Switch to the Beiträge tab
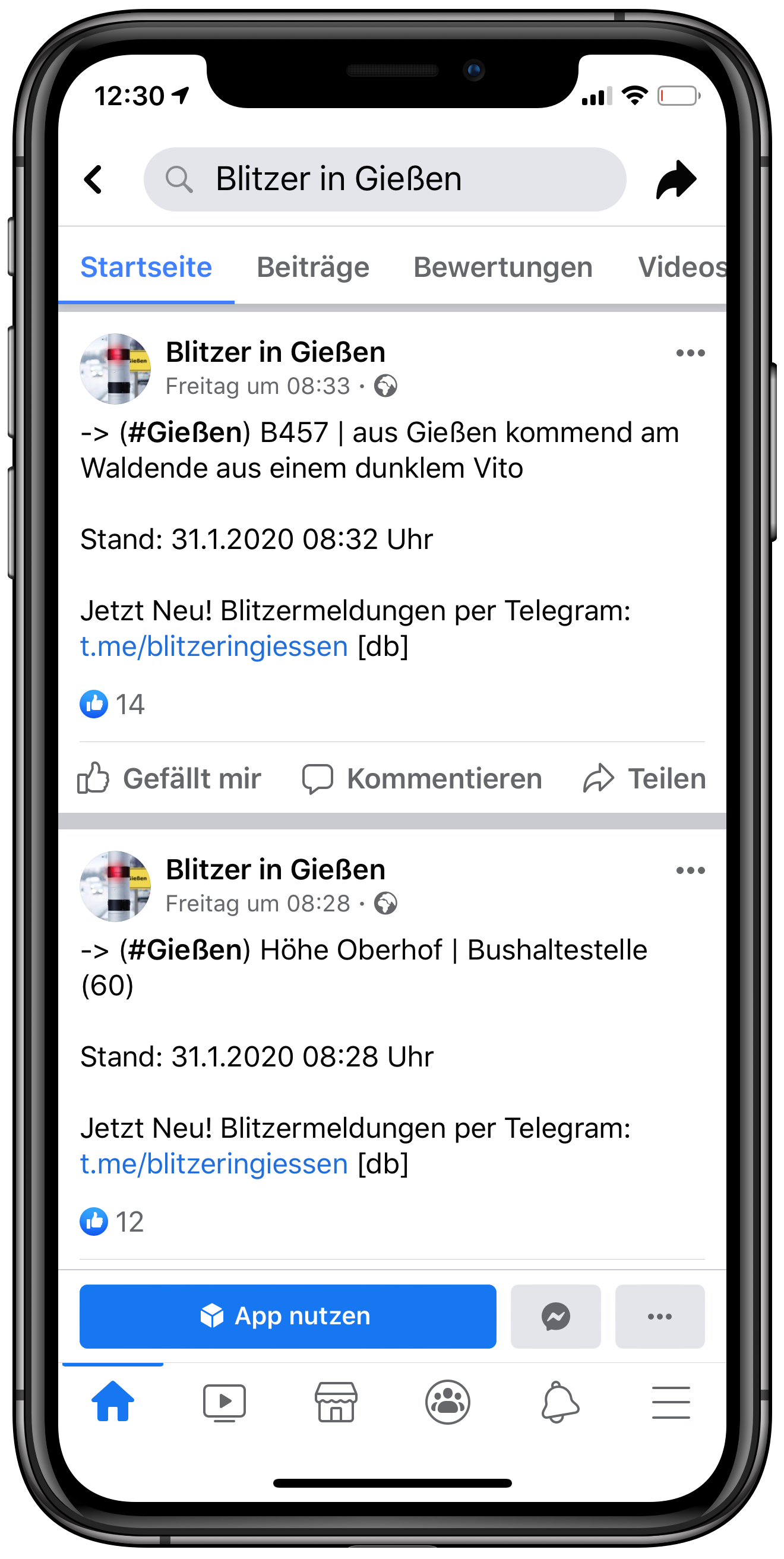Image resolution: width=784 pixels, height=1559 pixels. (313, 267)
